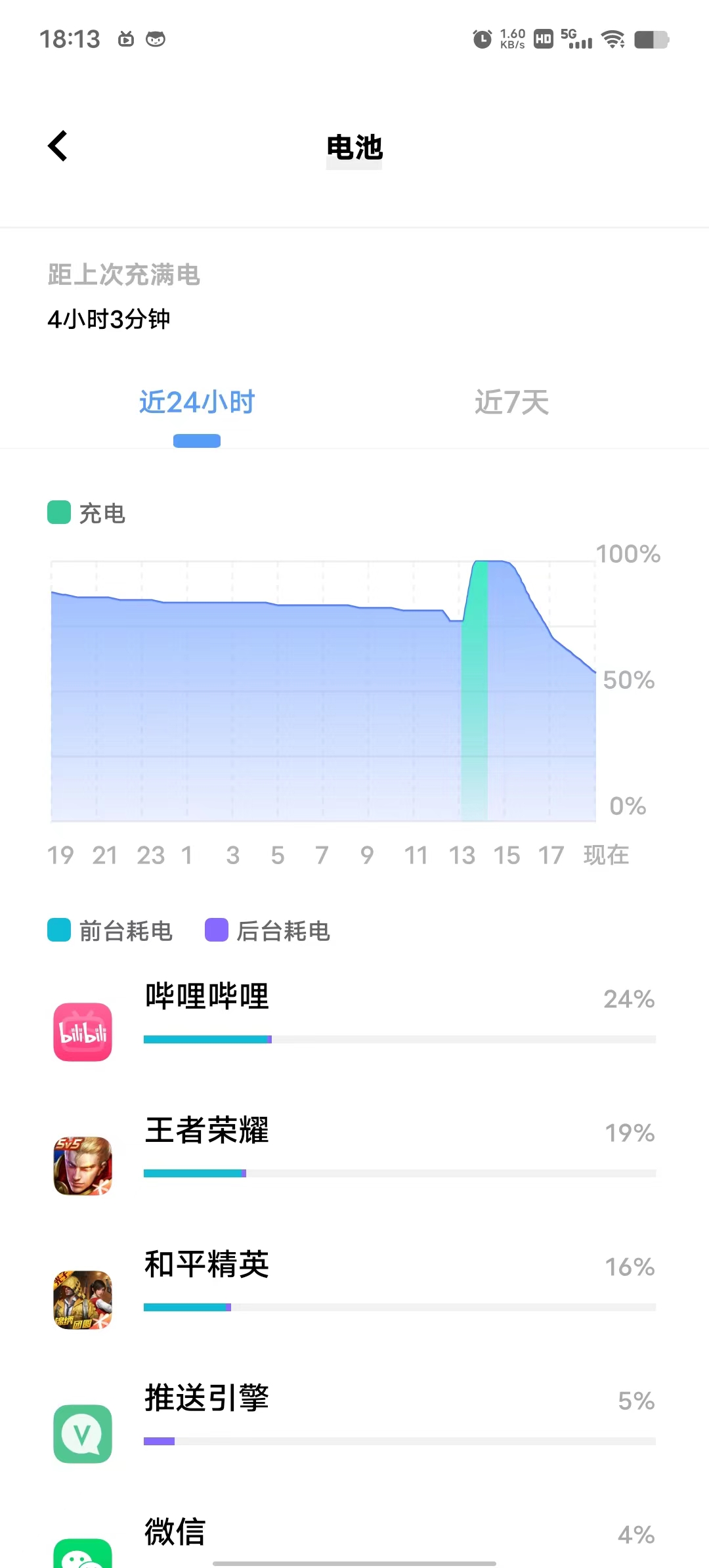Image resolution: width=709 pixels, height=1568 pixels.
Task: Click the back arrow button
Action: pyautogui.click(x=58, y=146)
